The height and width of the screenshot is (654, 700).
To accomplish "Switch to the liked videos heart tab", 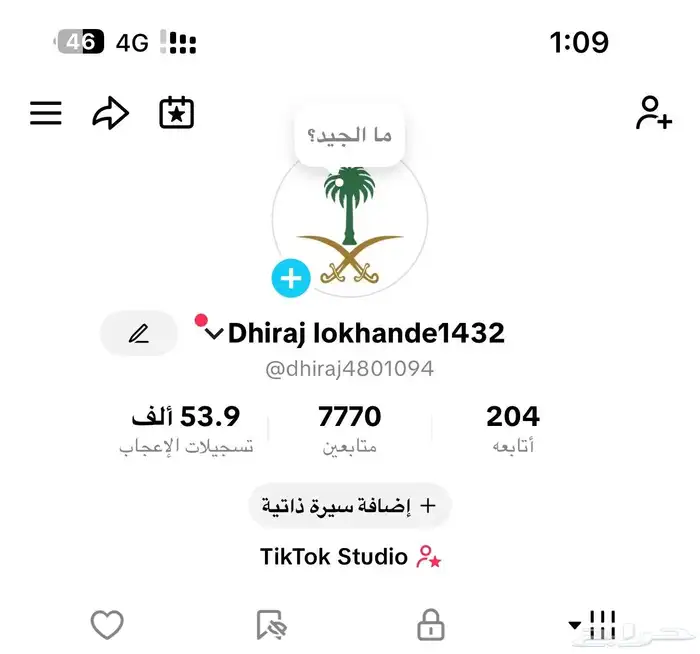I will 107,626.
